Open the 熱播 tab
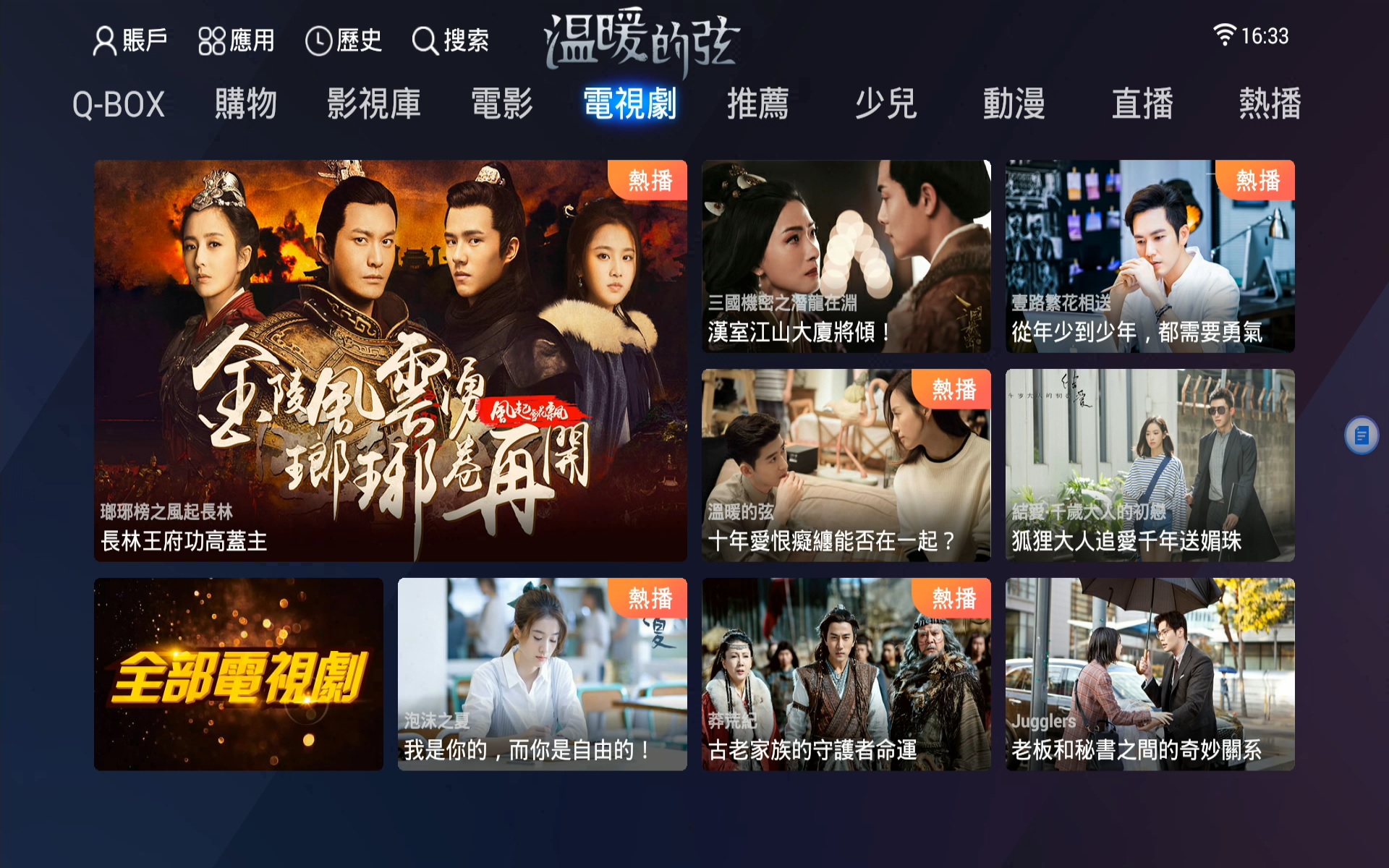This screenshot has width=1389, height=868. (x=1270, y=104)
